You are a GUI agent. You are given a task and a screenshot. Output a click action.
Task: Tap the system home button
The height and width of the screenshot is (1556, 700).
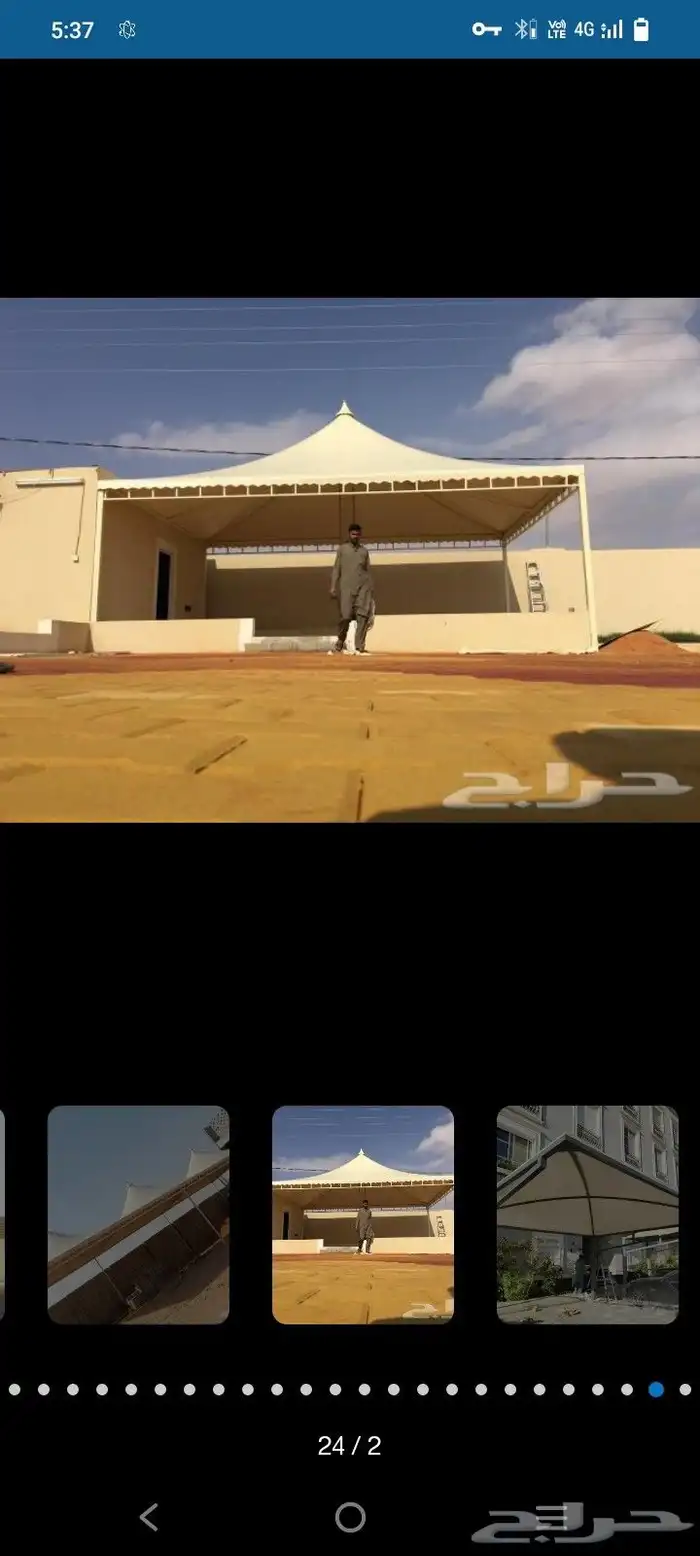(350, 1517)
